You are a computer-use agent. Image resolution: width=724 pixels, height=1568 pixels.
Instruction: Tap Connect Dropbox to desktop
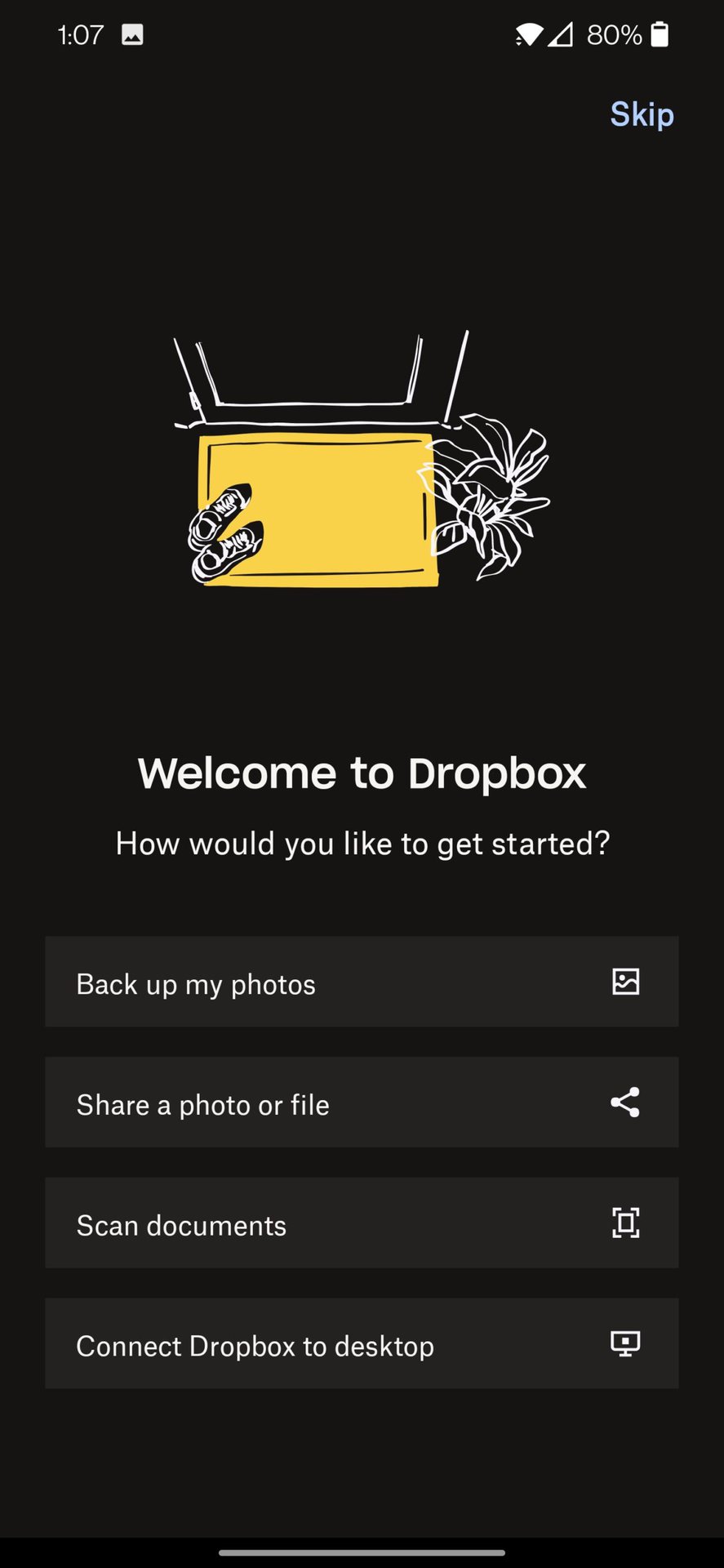tap(362, 1343)
